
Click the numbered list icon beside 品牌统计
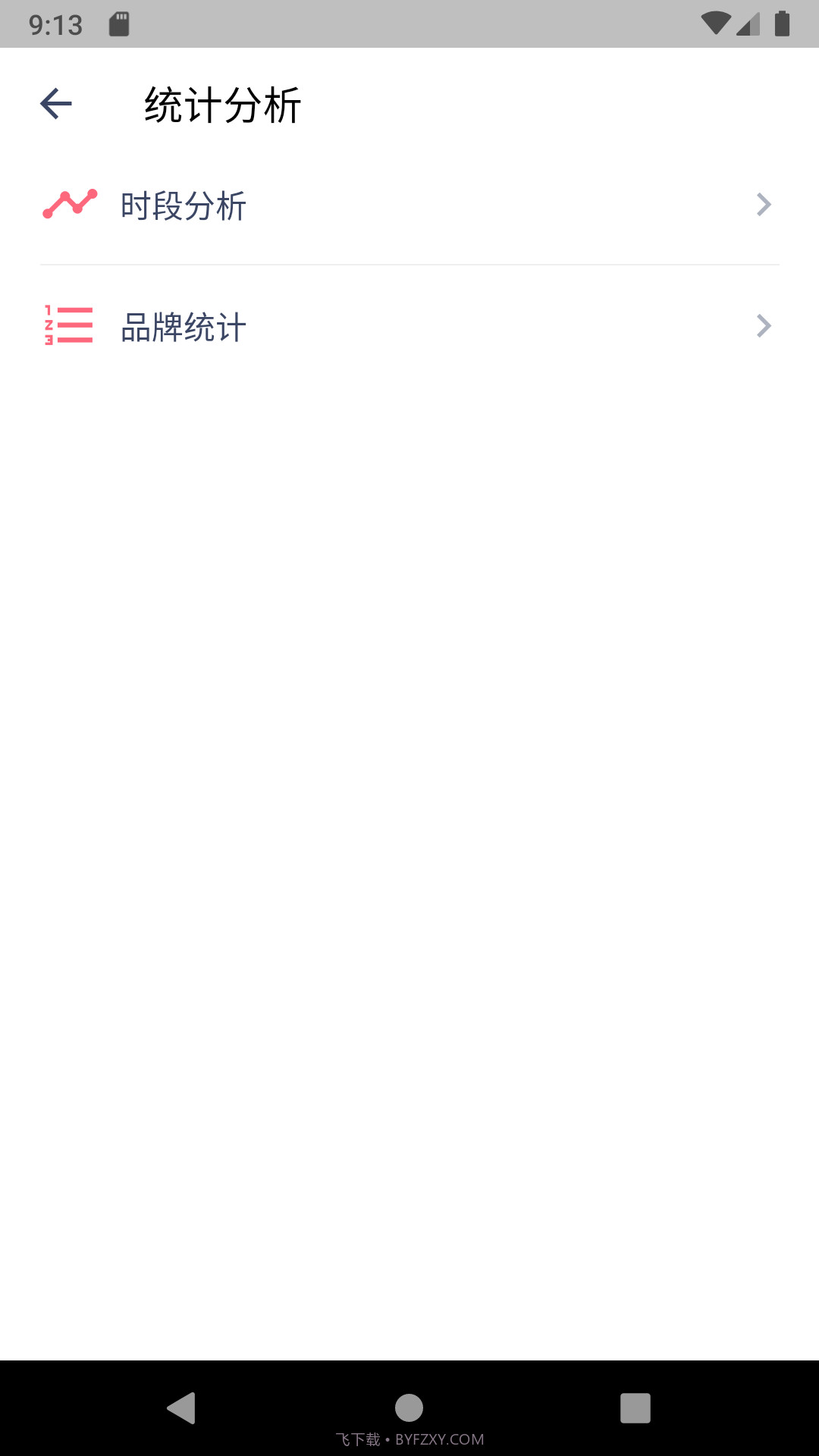(68, 326)
